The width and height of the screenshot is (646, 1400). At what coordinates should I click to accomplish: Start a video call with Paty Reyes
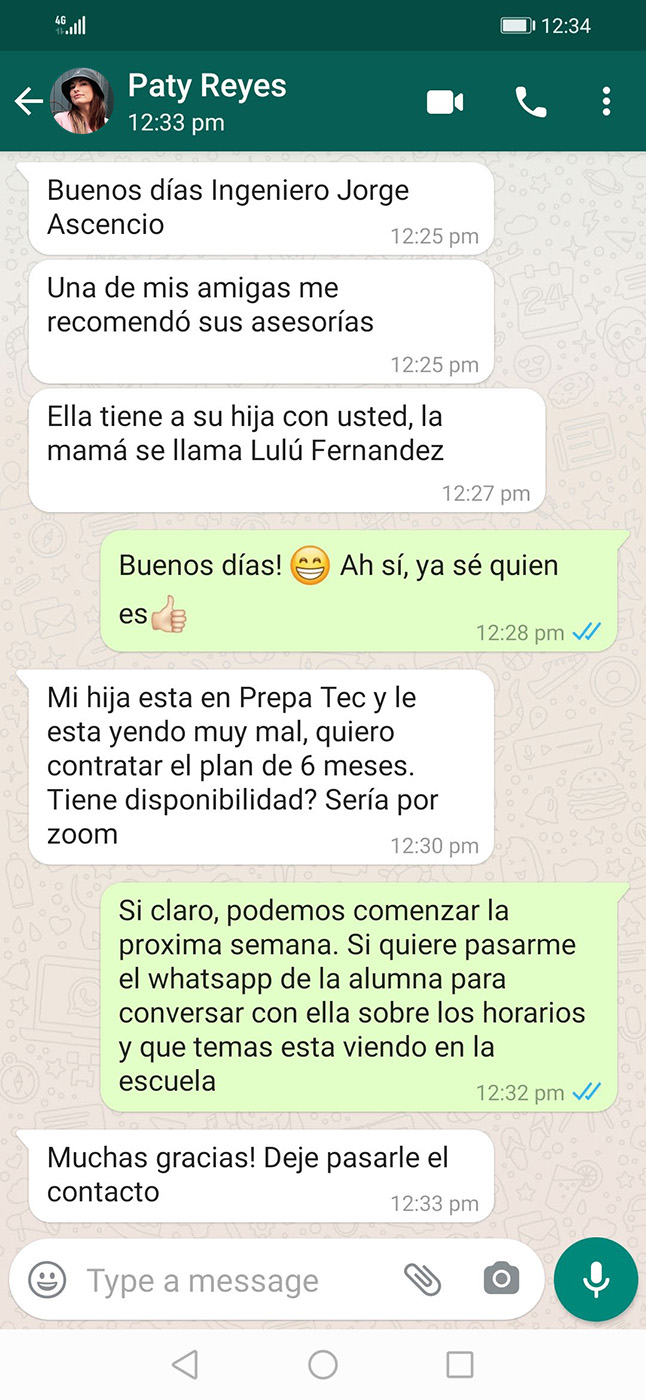[445, 102]
